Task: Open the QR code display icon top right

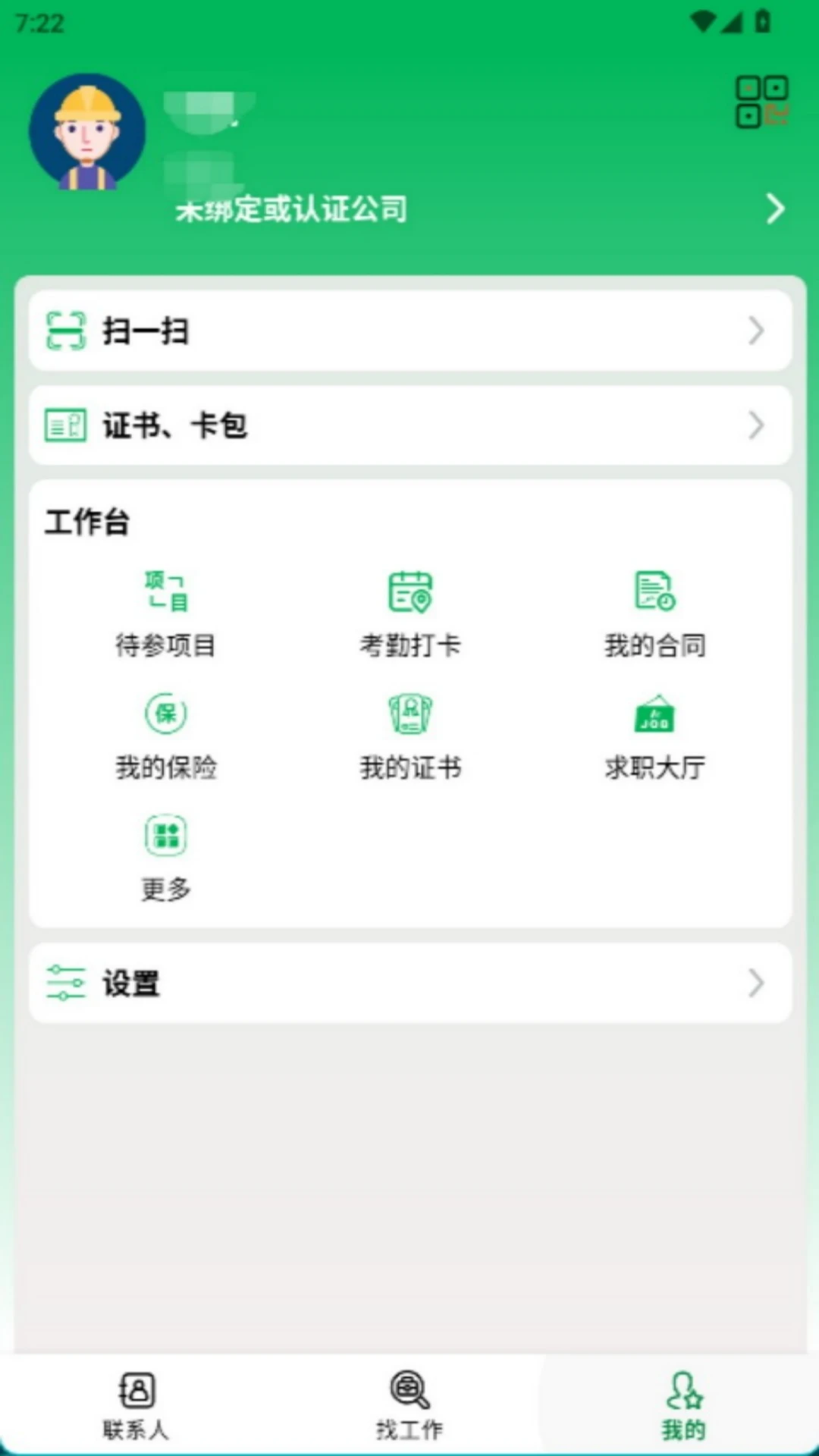Action: pos(761,102)
